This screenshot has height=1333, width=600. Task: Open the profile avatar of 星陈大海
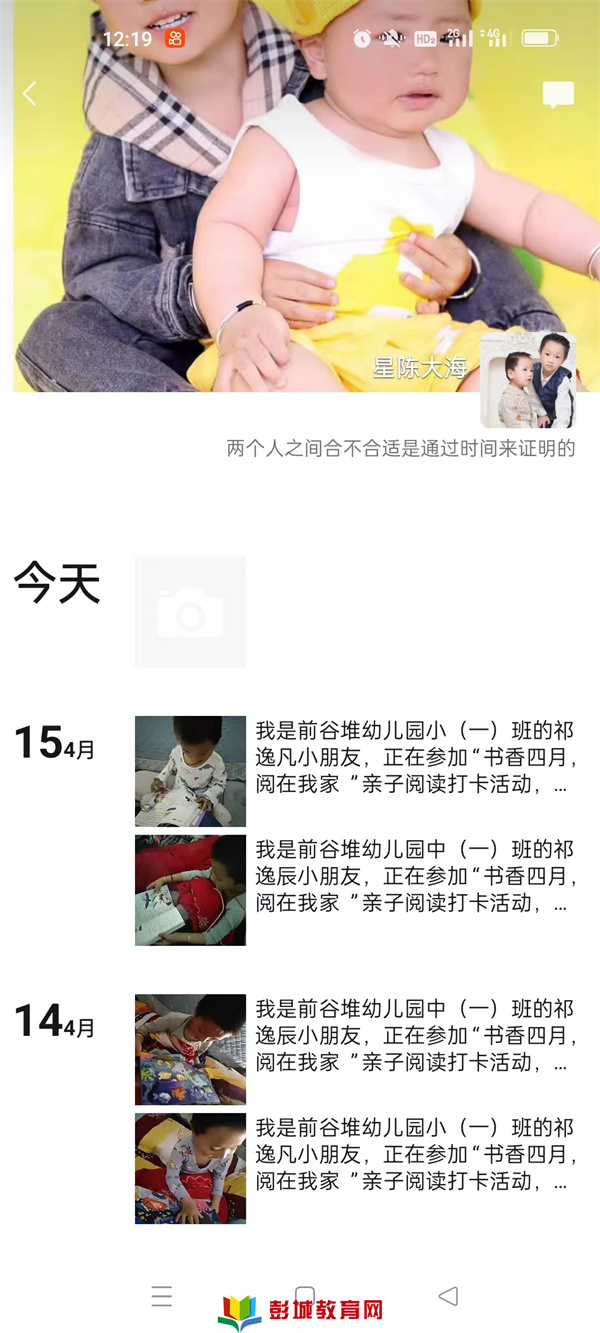(528, 380)
